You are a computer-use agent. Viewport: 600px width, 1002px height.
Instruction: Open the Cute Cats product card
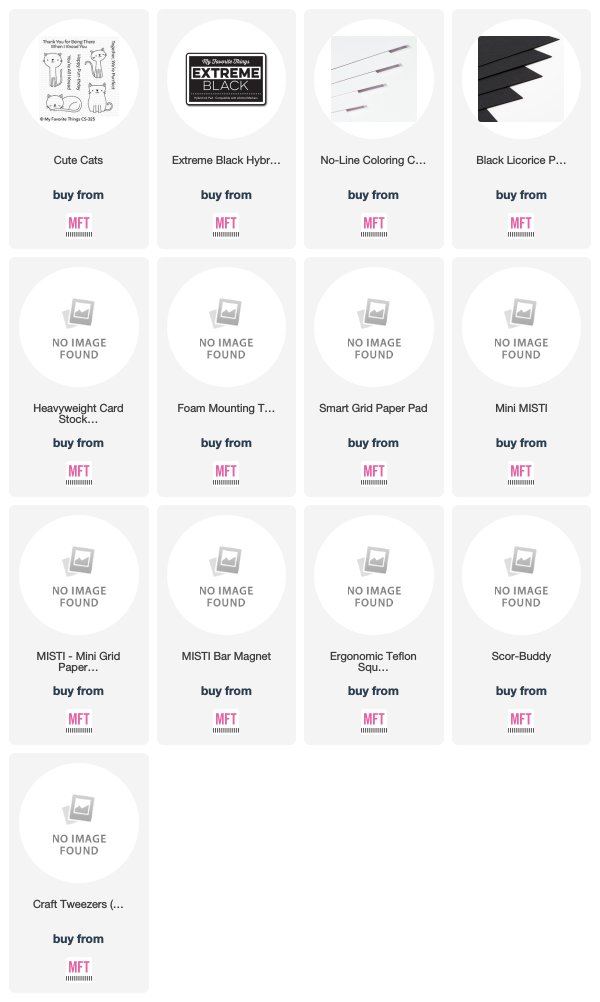79,128
